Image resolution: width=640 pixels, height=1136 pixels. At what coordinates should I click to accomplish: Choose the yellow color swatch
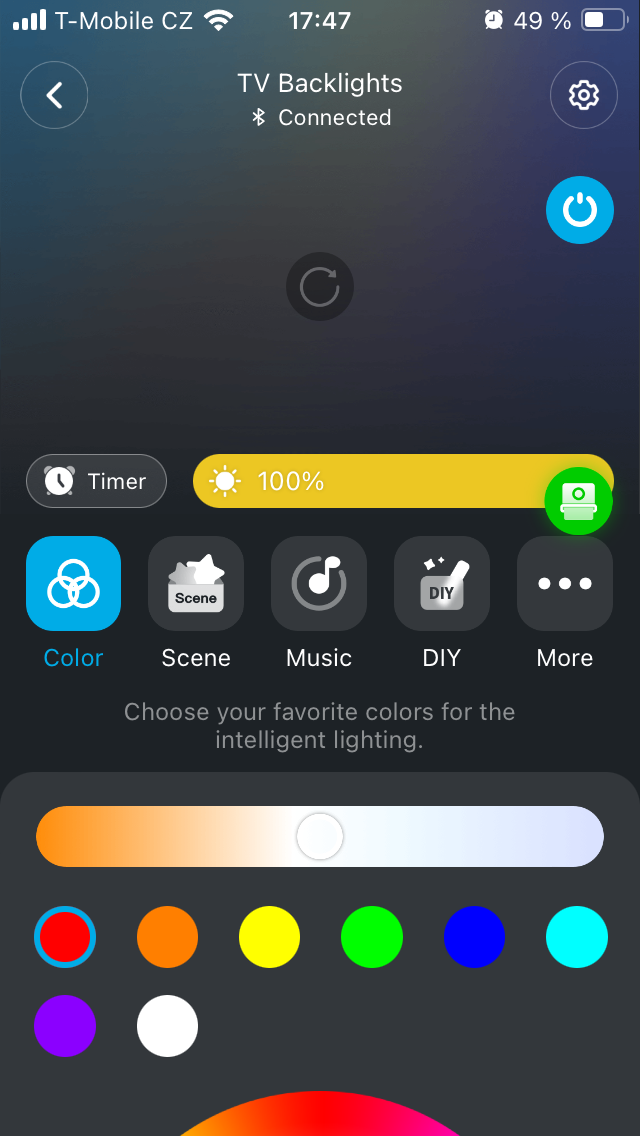[270, 937]
